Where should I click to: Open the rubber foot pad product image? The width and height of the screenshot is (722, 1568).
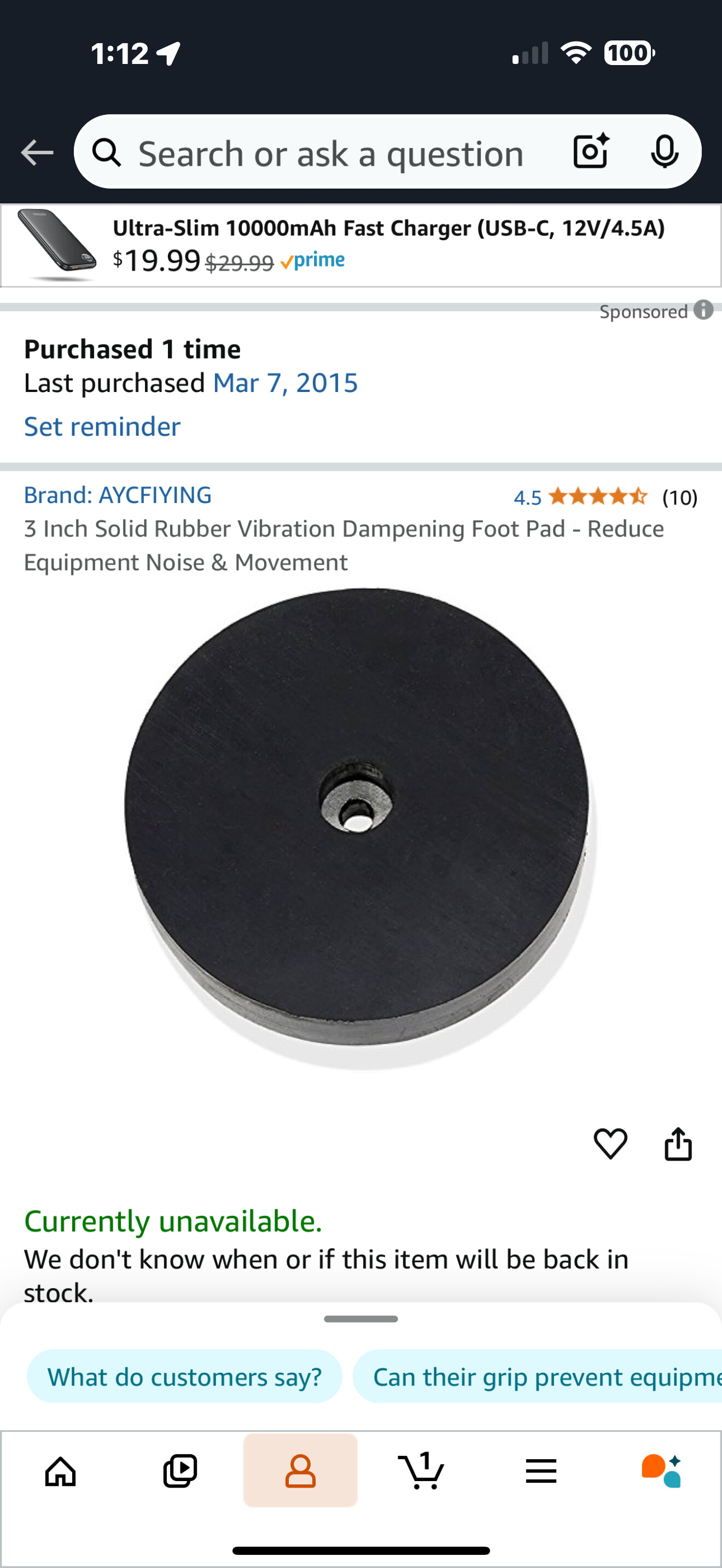point(360,828)
